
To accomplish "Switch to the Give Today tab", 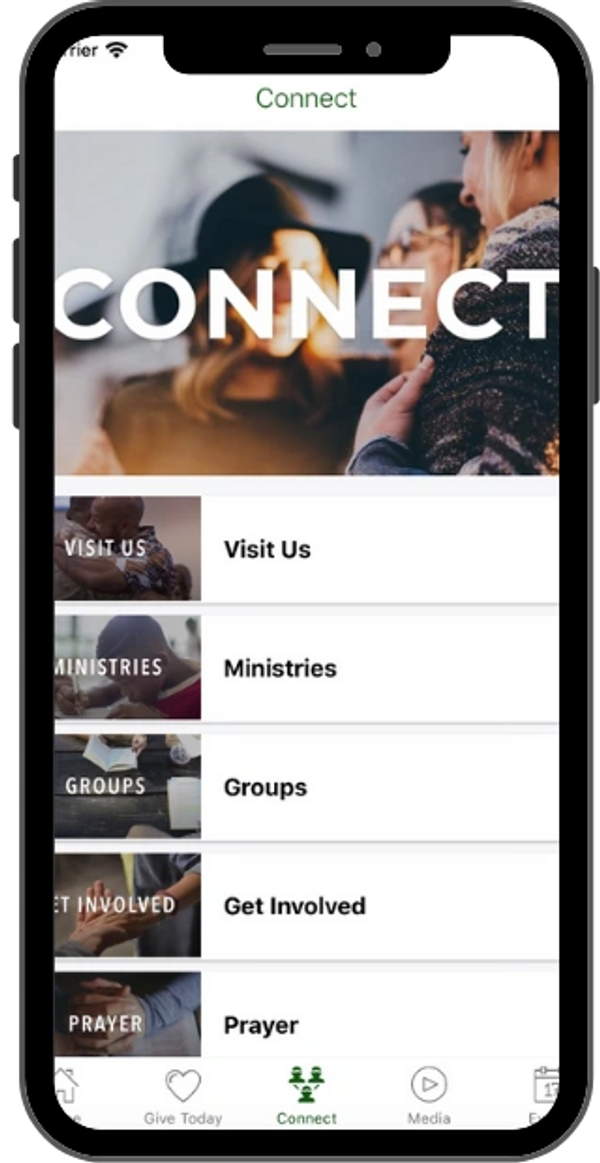I will [x=183, y=1097].
